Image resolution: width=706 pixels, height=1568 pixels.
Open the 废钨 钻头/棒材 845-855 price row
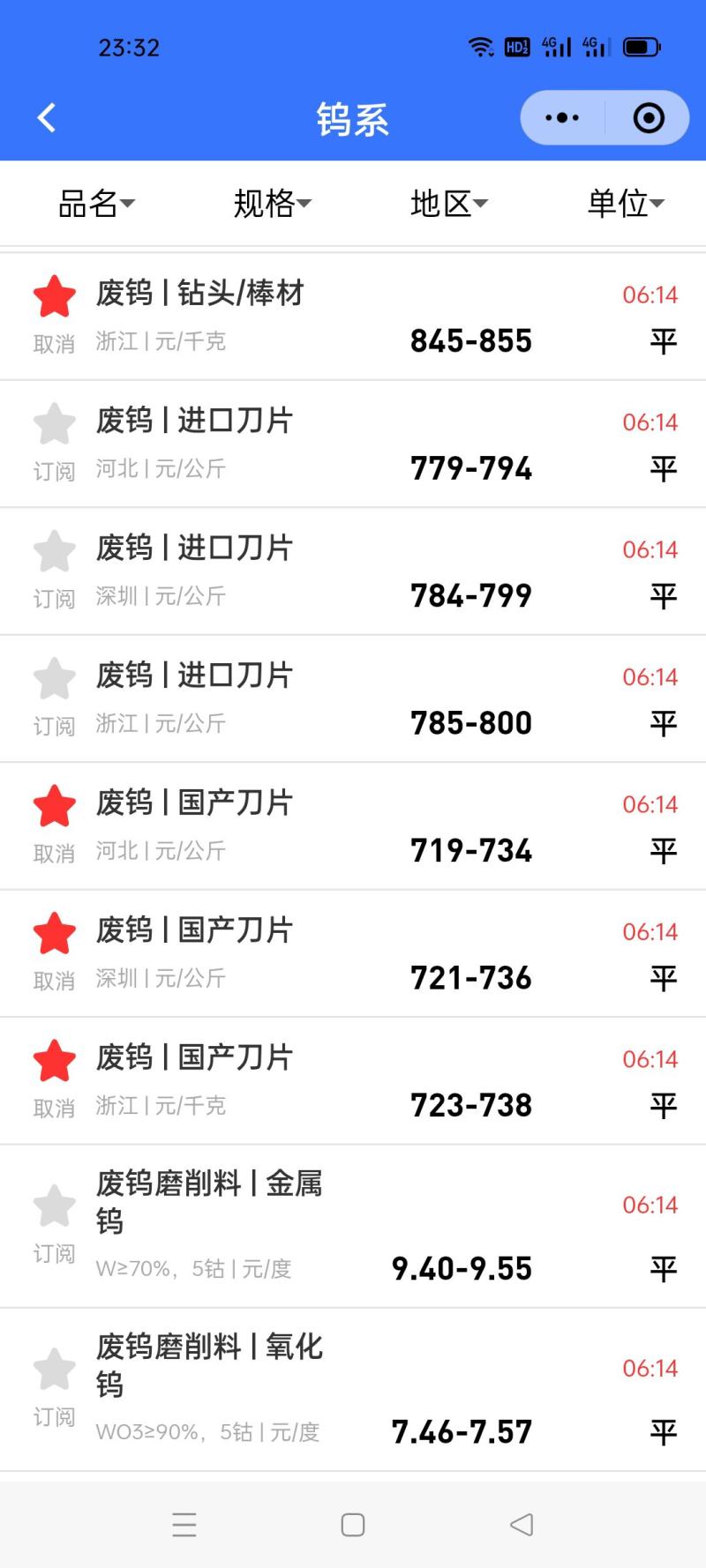pyautogui.click(x=353, y=317)
